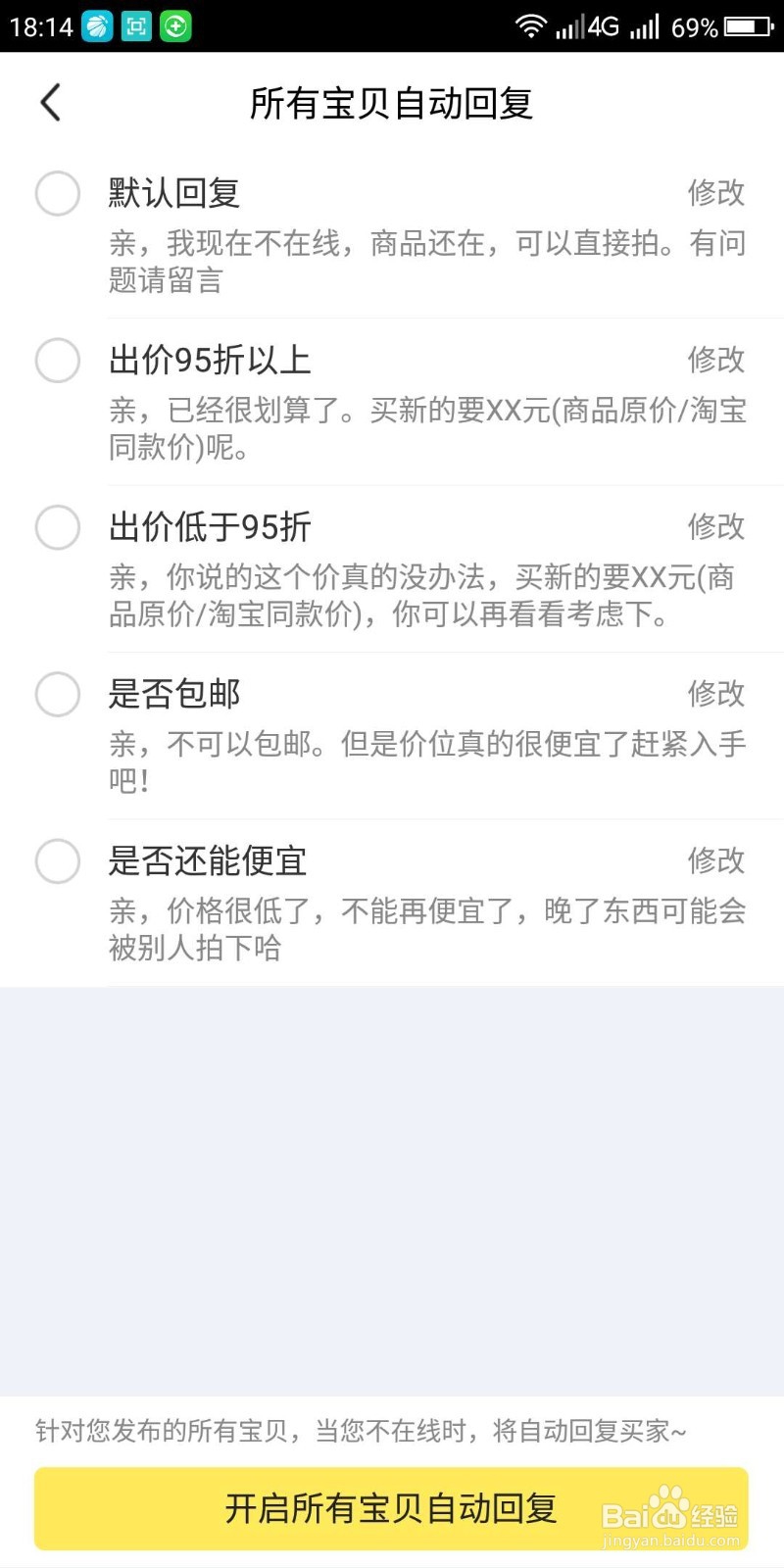Tap 修改 next to 默认回复

point(716,193)
